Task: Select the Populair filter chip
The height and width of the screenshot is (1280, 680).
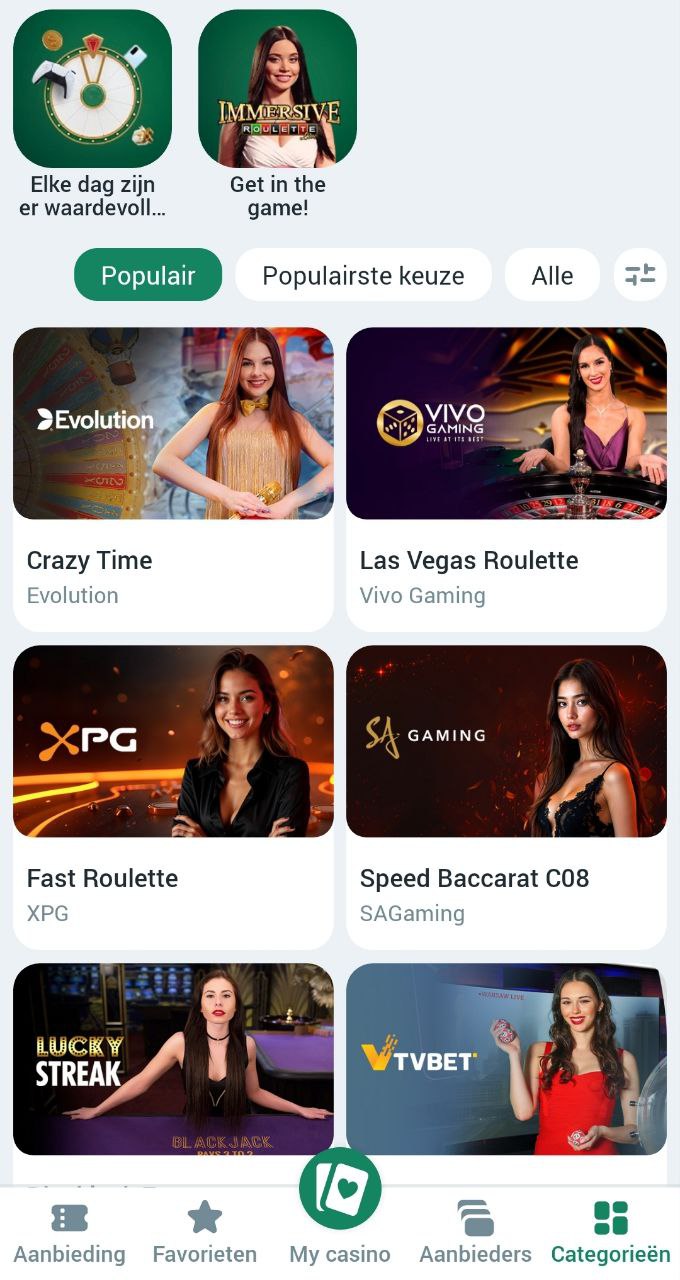Action: [x=148, y=275]
